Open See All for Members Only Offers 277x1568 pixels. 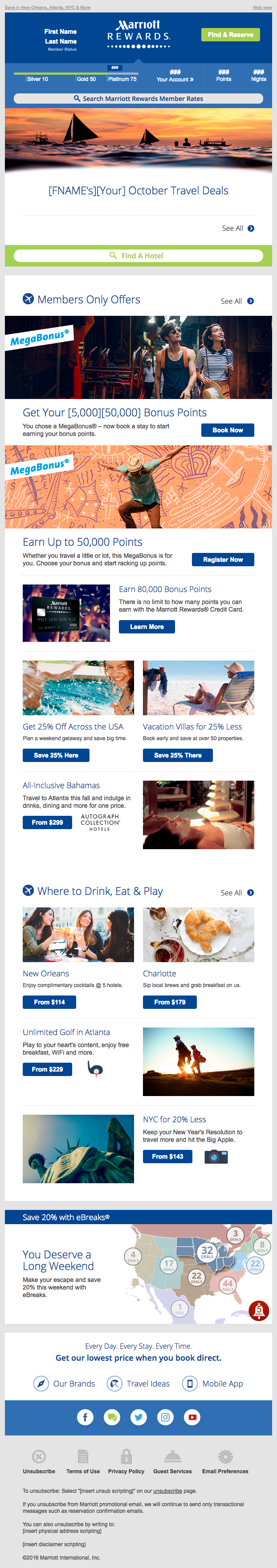(x=237, y=301)
